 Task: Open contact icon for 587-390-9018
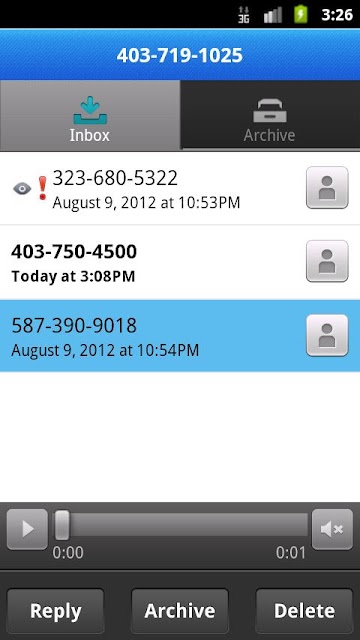[x=327, y=335]
